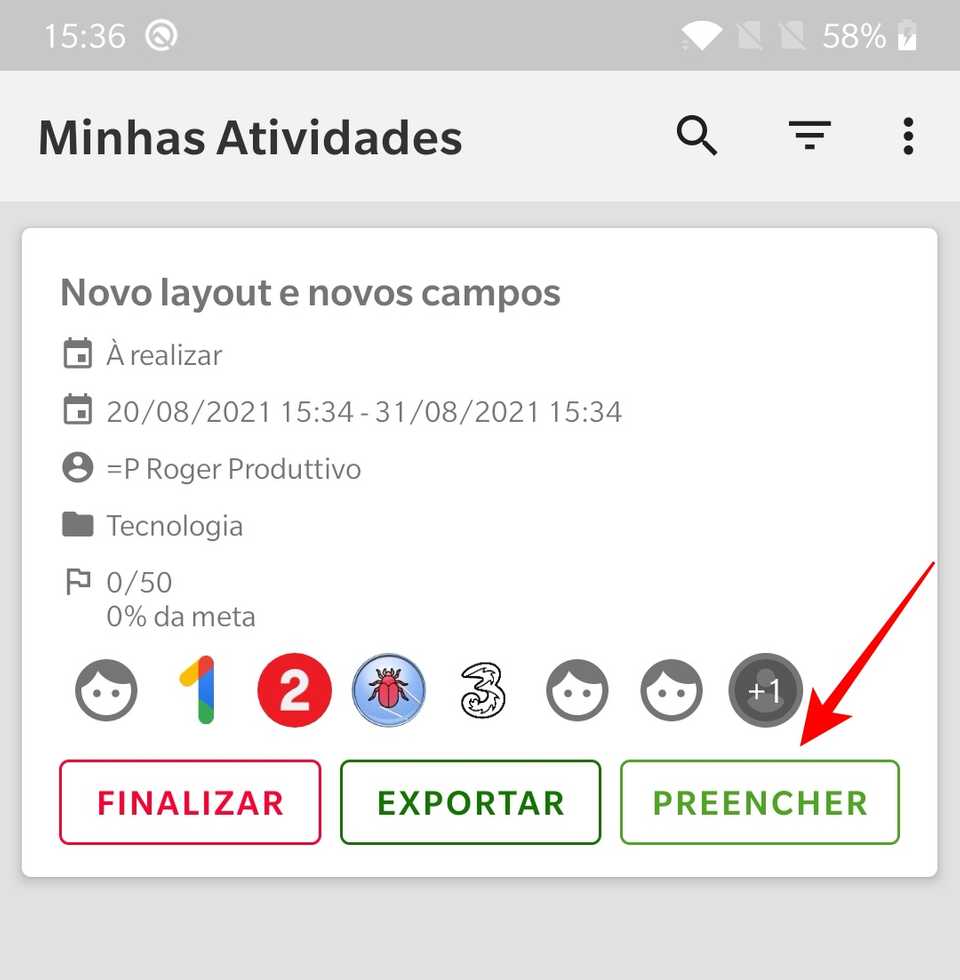960x980 pixels.
Task: Click the calendar icon beside the activity dates
Action: pyautogui.click(x=78, y=411)
